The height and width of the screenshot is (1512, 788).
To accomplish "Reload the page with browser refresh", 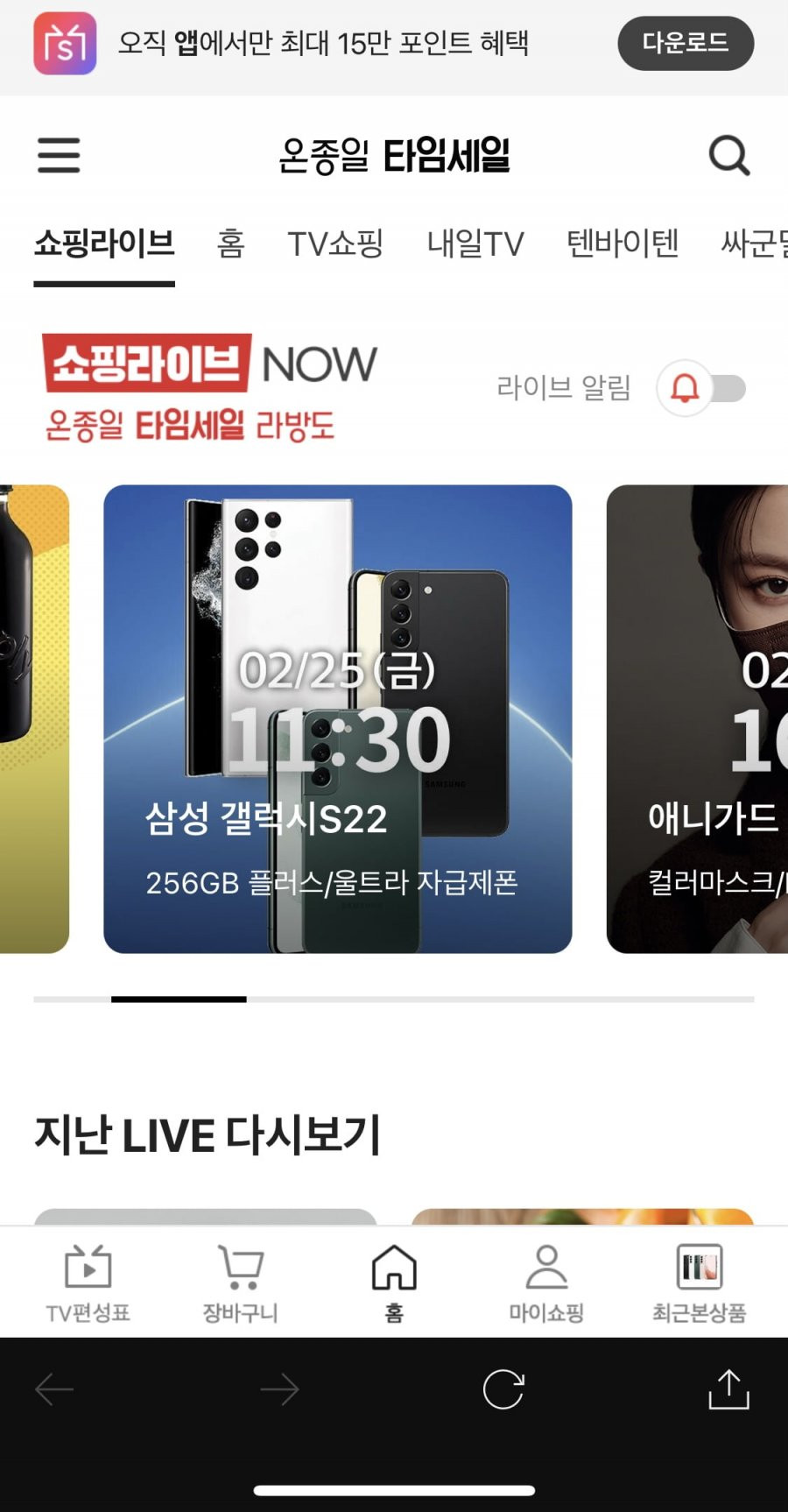I will pyautogui.click(x=503, y=1389).
